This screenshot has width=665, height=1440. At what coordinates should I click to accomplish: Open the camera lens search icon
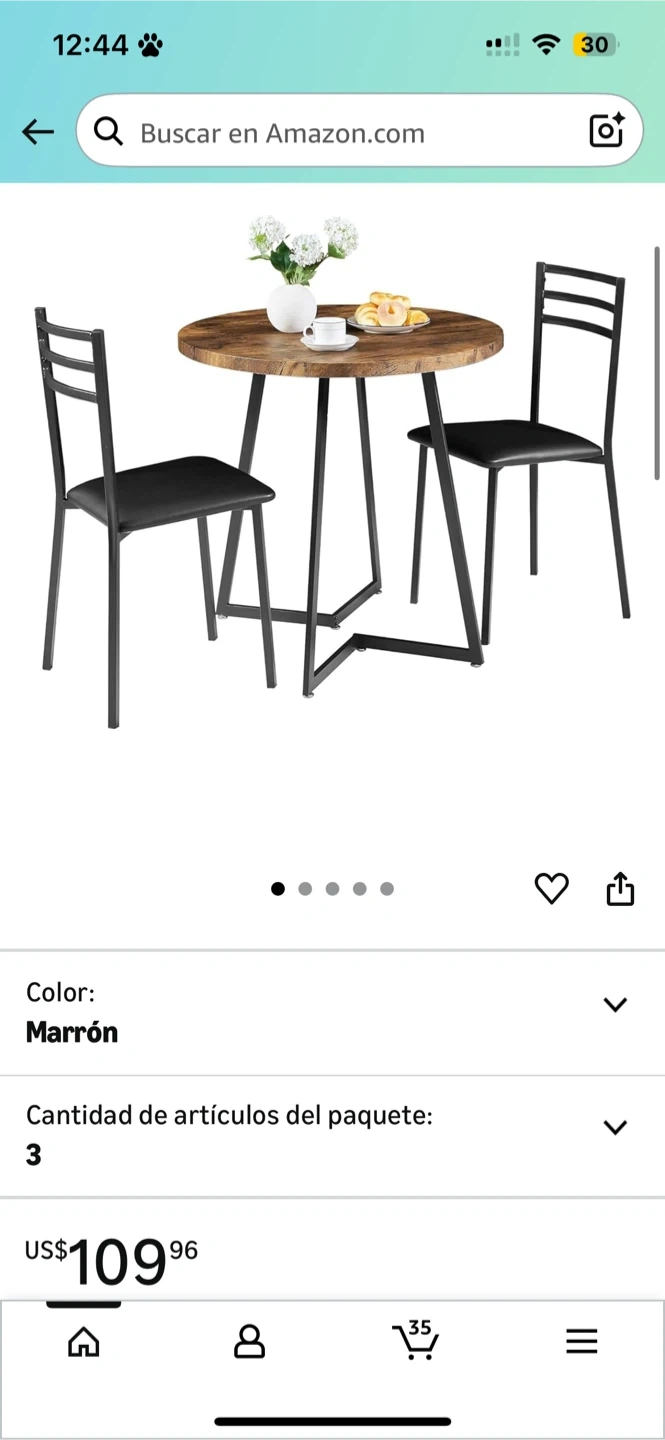click(606, 131)
